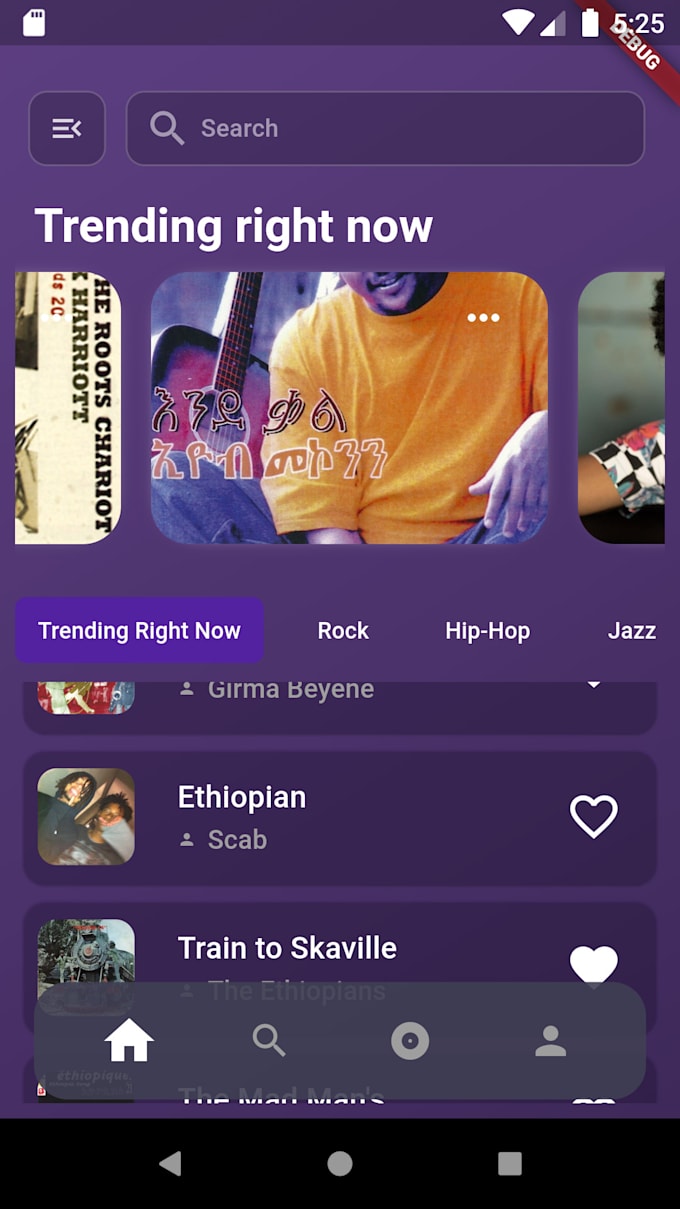Open the search tab in the bottom bar

pyautogui.click(x=269, y=1042)
